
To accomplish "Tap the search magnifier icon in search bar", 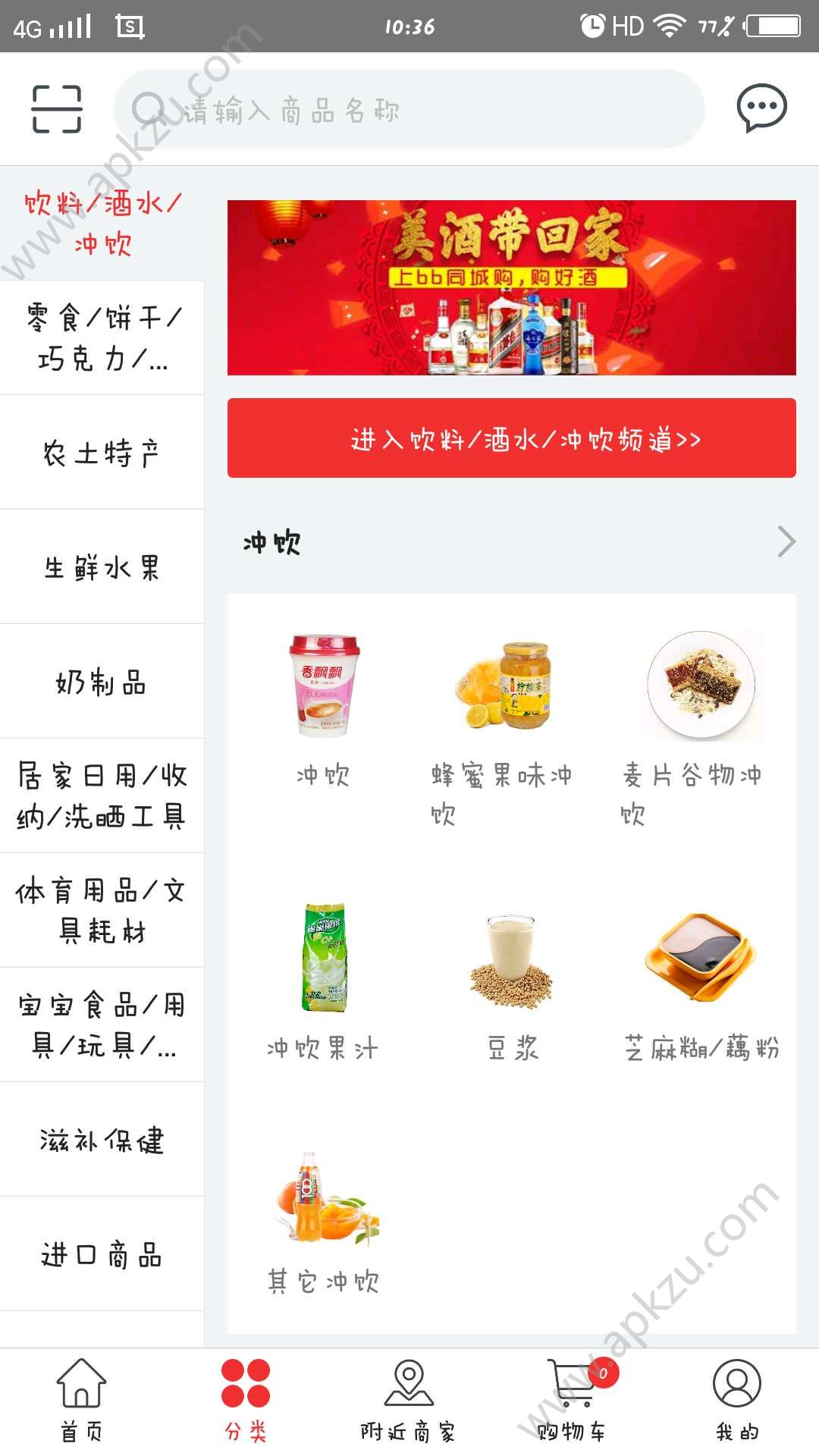I will click(149, 108).
